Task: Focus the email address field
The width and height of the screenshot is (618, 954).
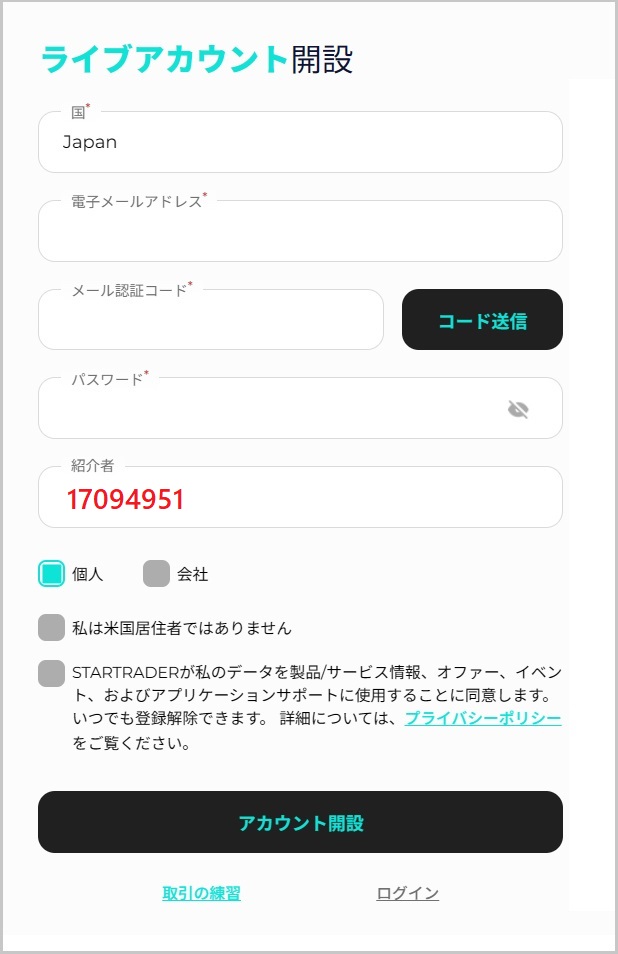Action: point(300,232)
